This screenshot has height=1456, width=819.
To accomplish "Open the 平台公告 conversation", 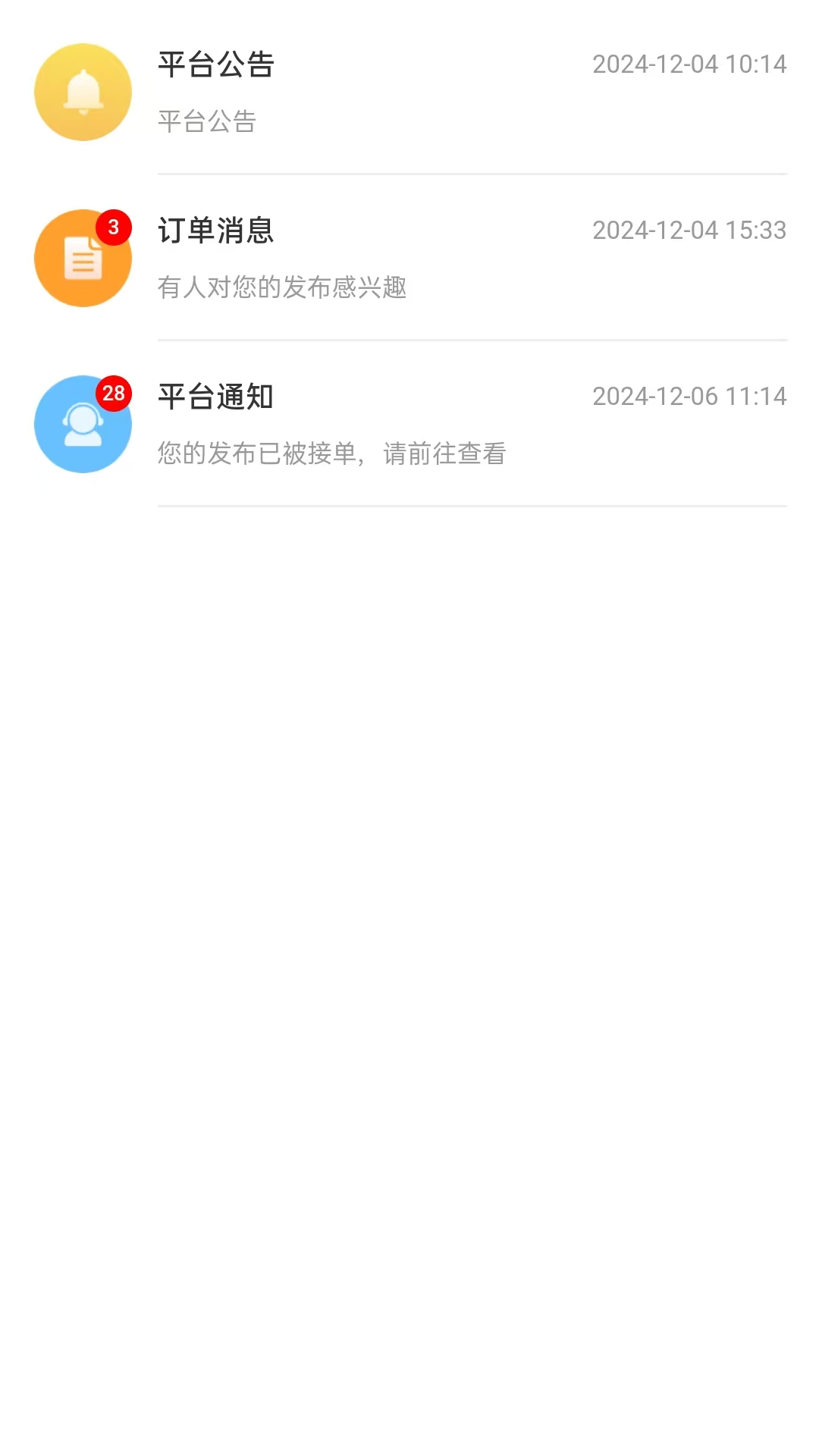I will pyautogui.click(x=409, y=92).
